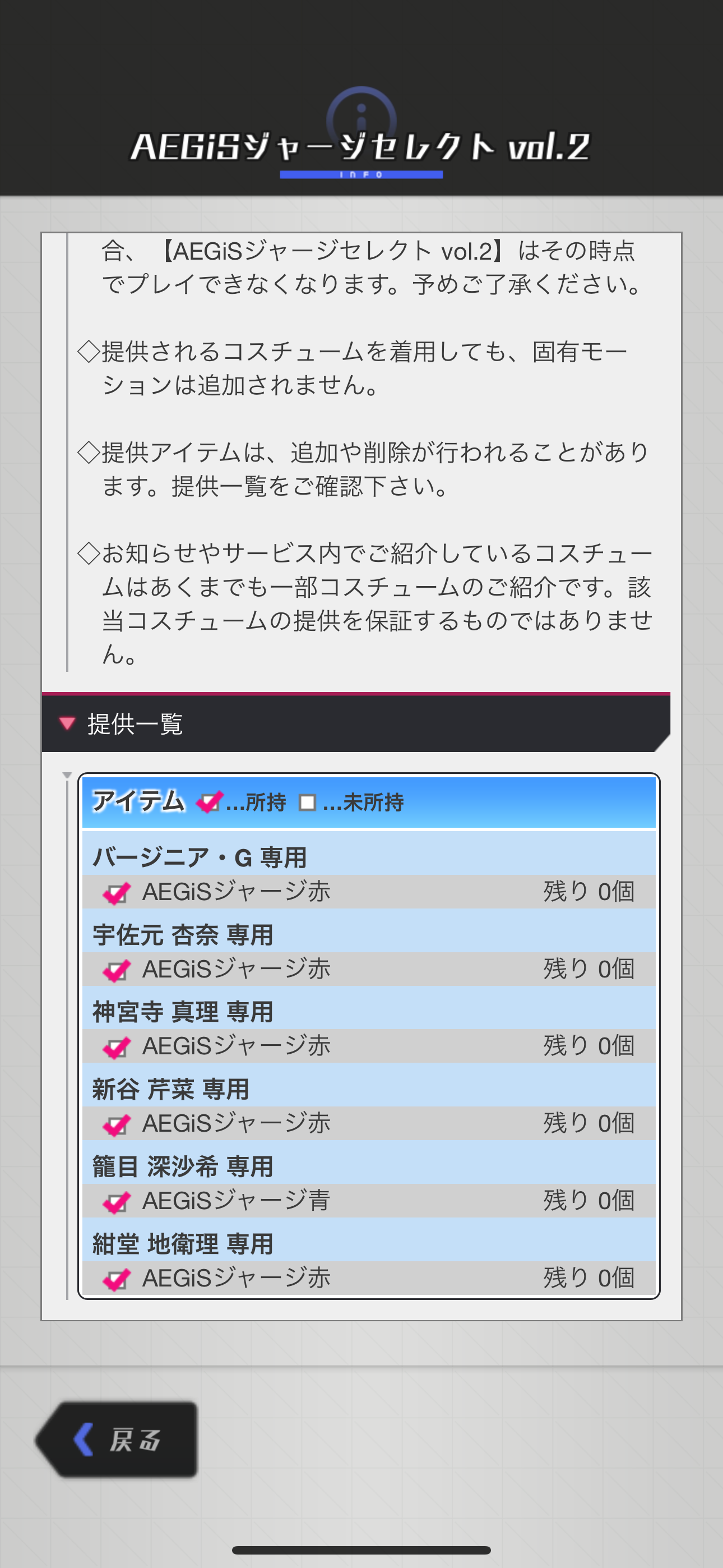This screenshot has height=1568, width=723.
Task: Collapse the 提供一覧 section header
Action: (356, 723)
